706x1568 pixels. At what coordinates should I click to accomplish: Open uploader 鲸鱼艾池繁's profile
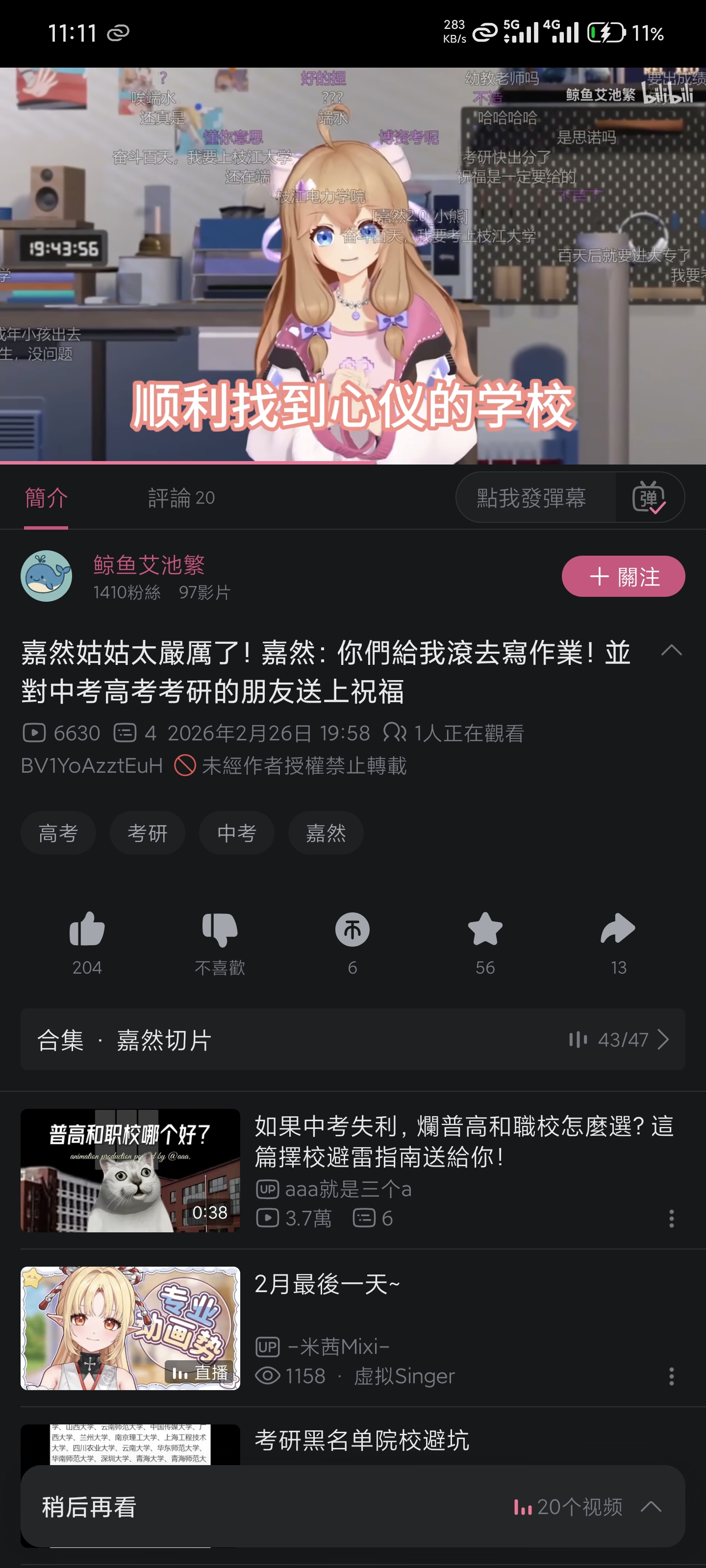pos(149,564)
